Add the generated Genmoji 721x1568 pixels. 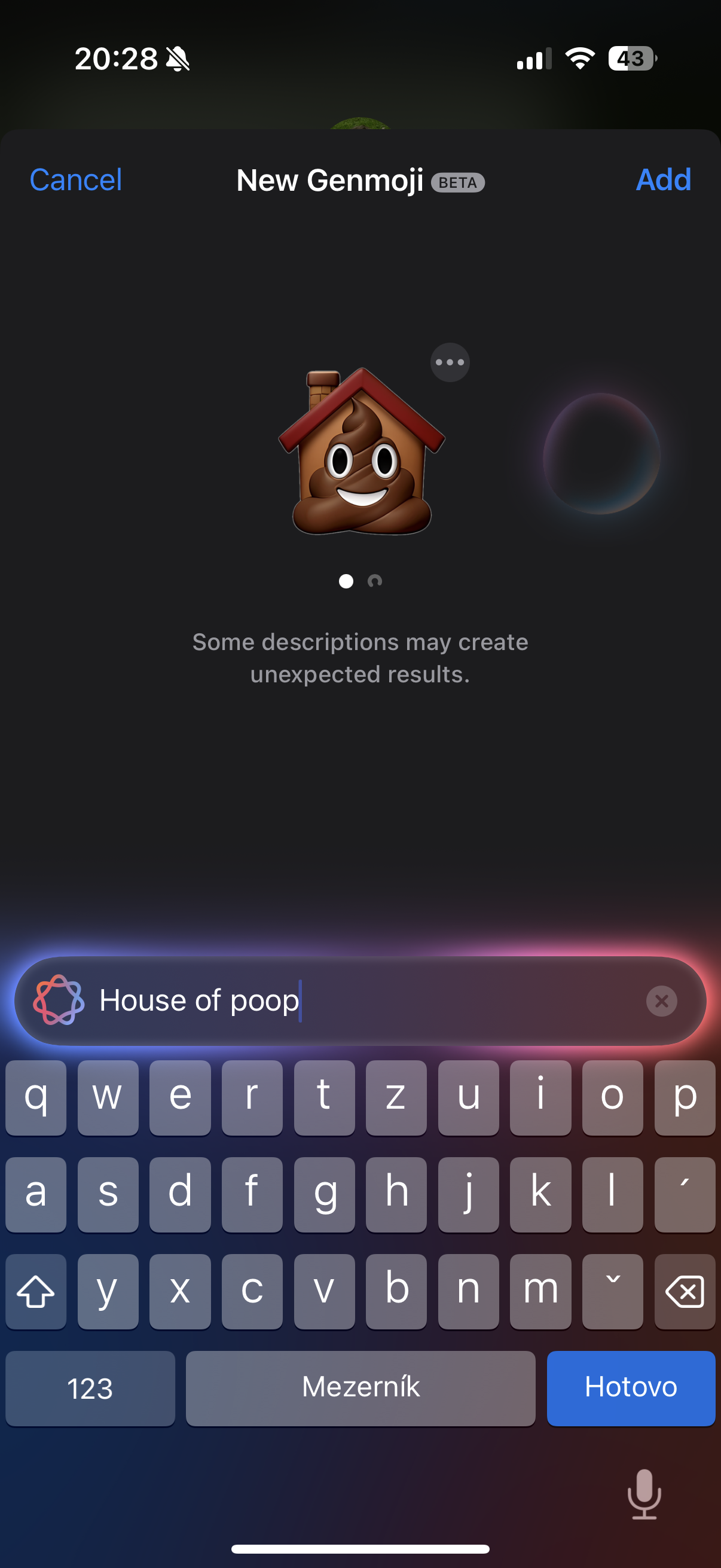click(663, 180)
